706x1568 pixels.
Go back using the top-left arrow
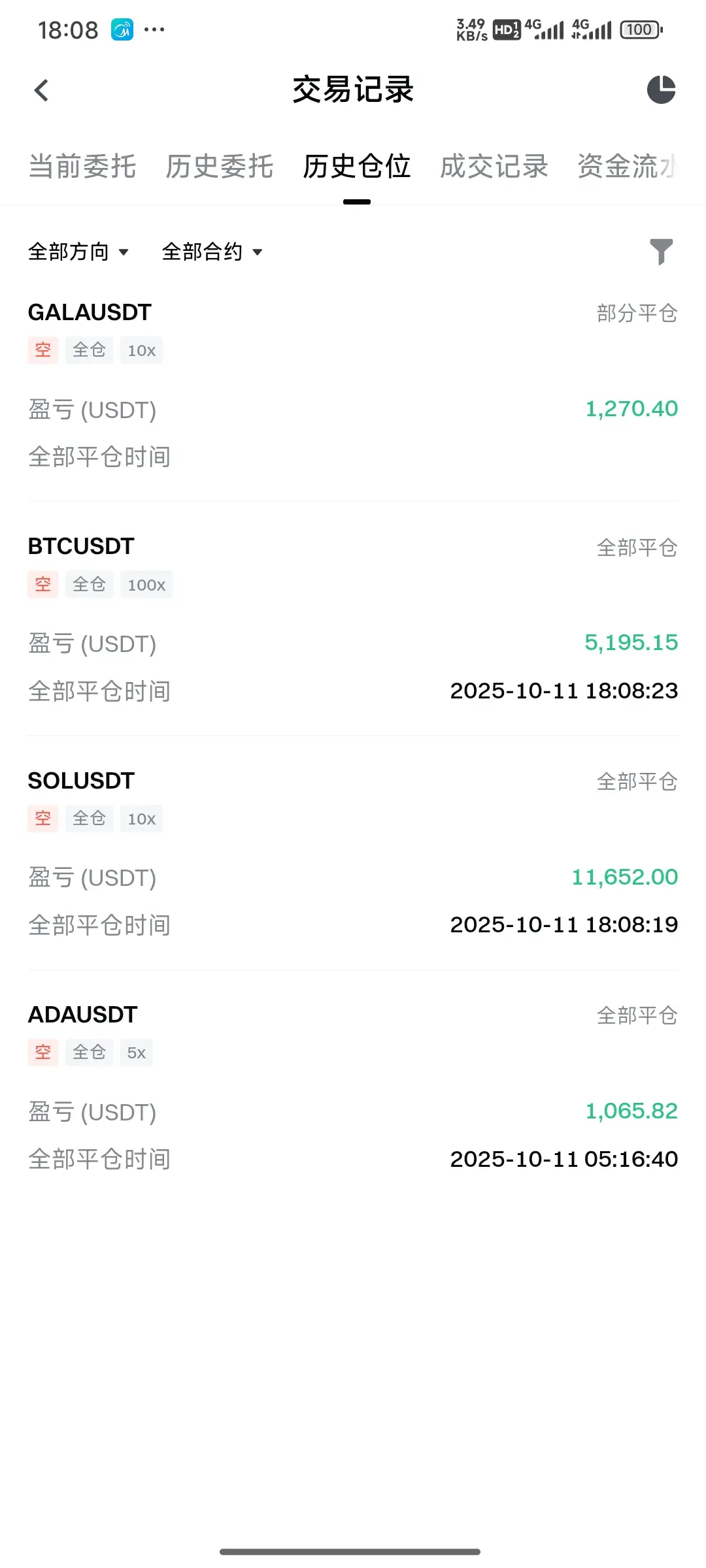click(42, 90)
